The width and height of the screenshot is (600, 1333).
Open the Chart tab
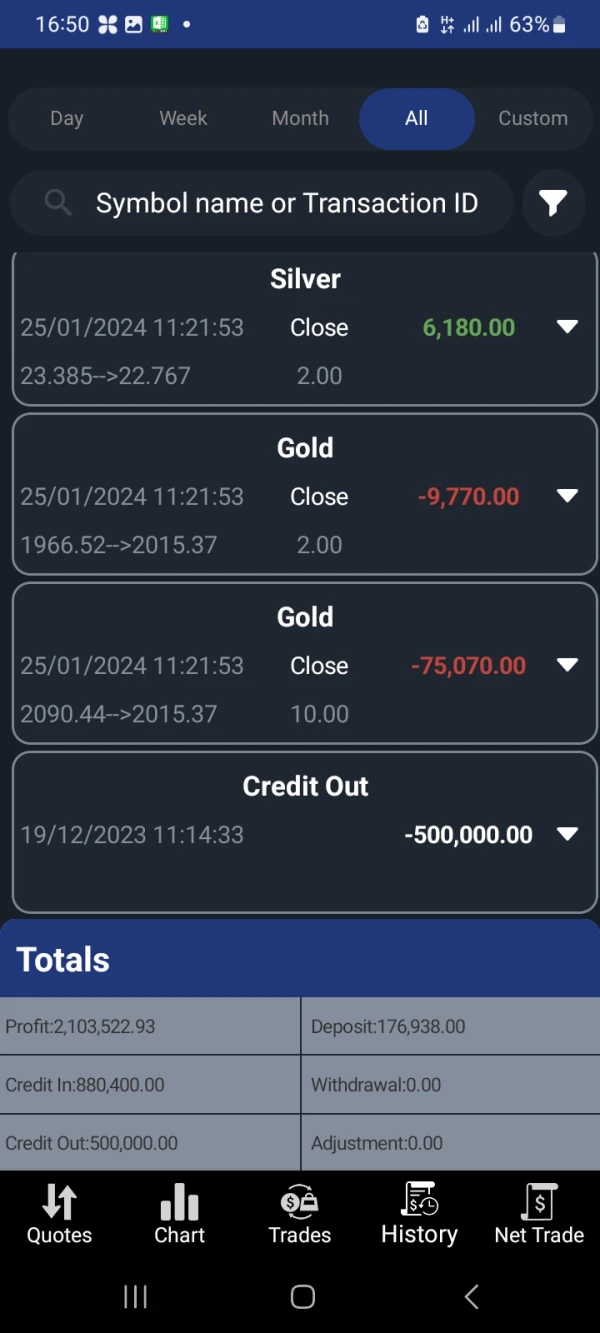pyautogui.click(x=179, y=1215)
